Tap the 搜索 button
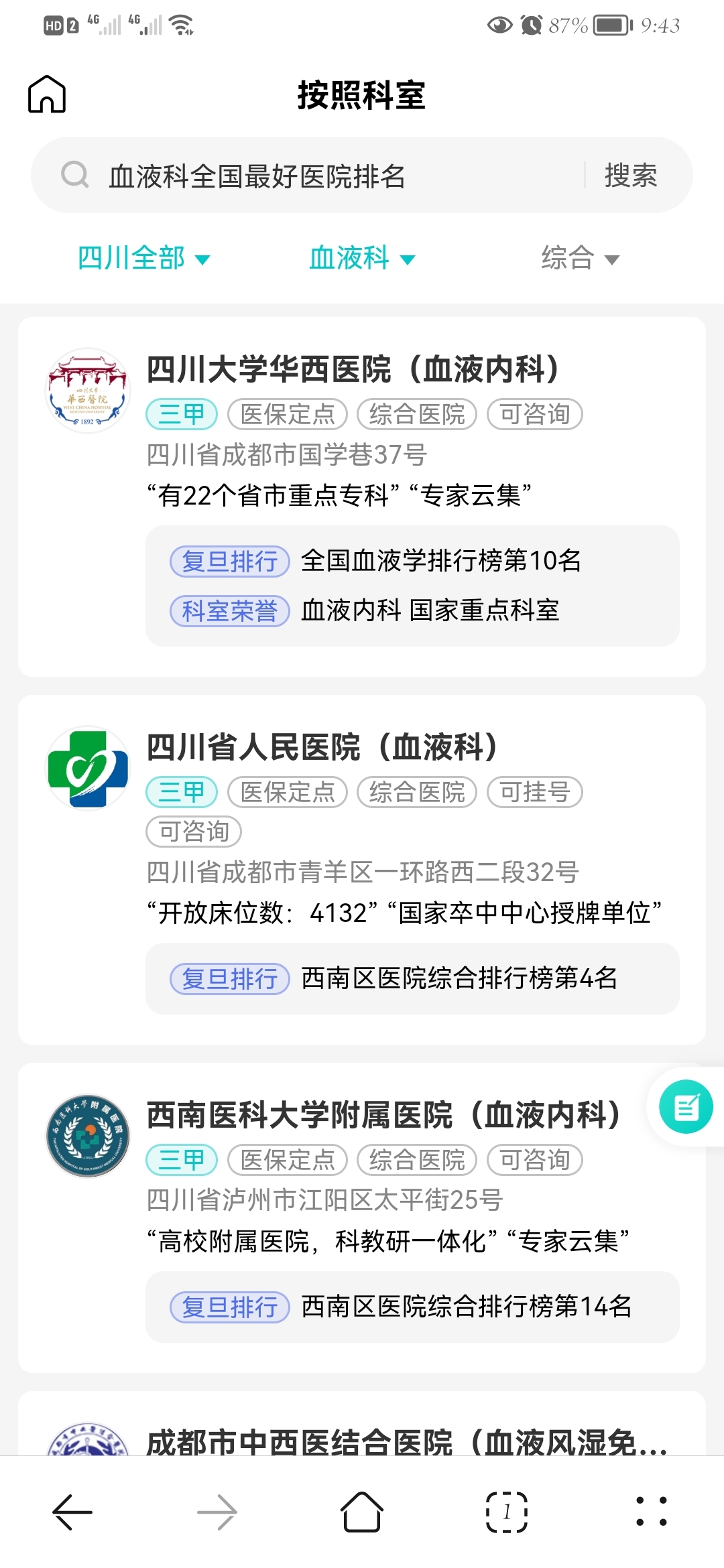 [x=631, y=176]
